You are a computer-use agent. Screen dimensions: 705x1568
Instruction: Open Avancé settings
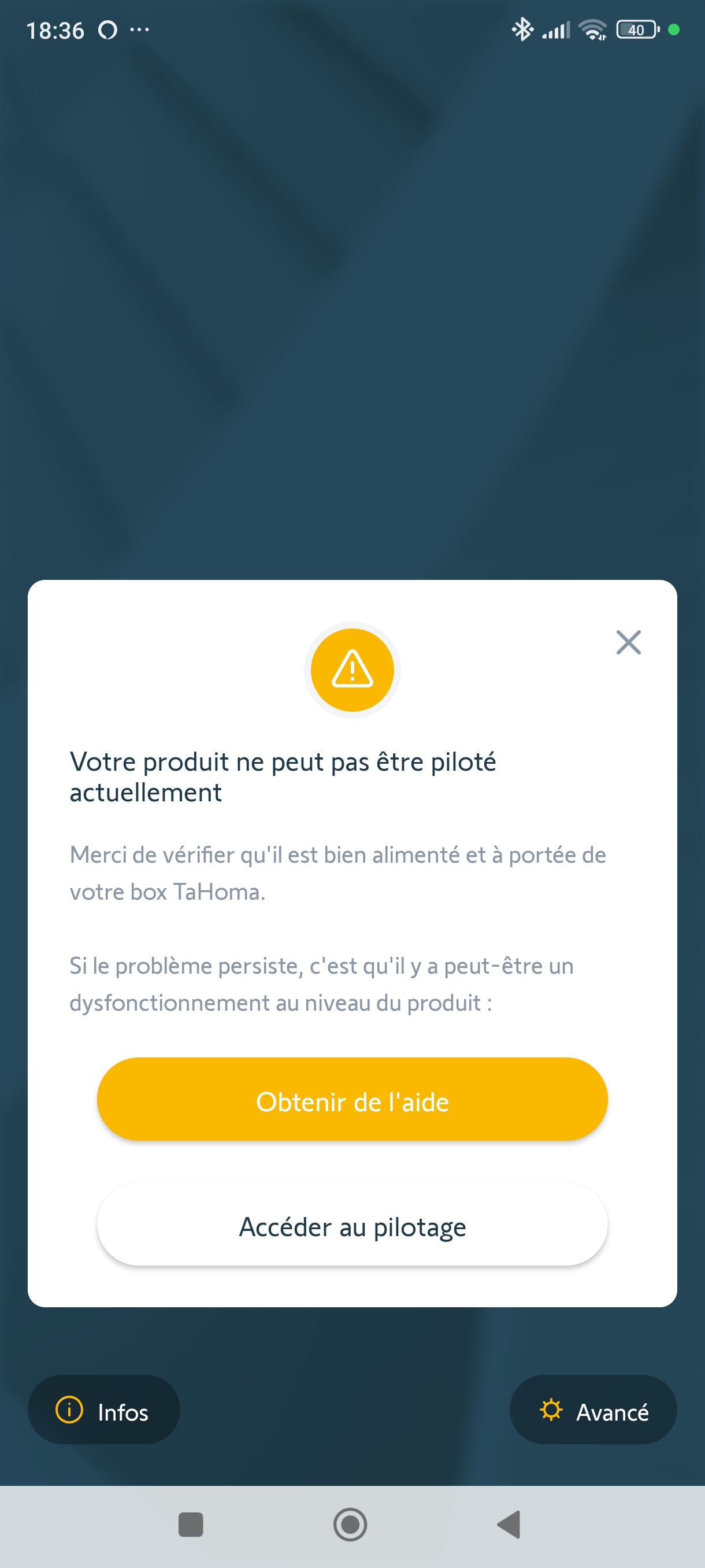click(593, 1411)
